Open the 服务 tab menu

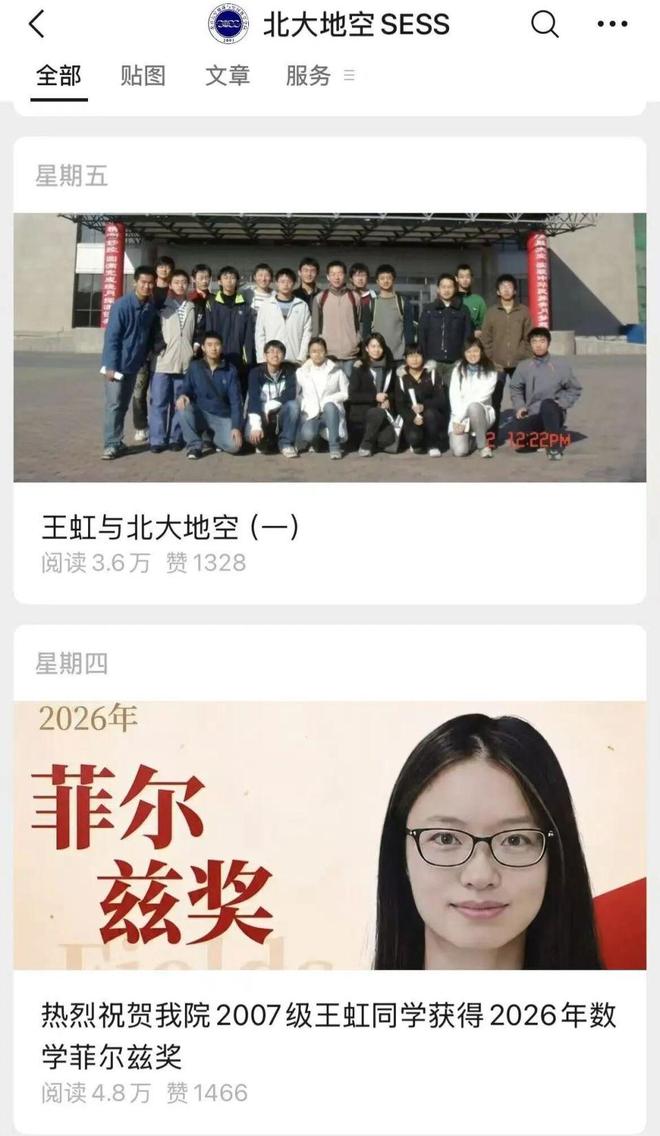click(x=319, y=75)
